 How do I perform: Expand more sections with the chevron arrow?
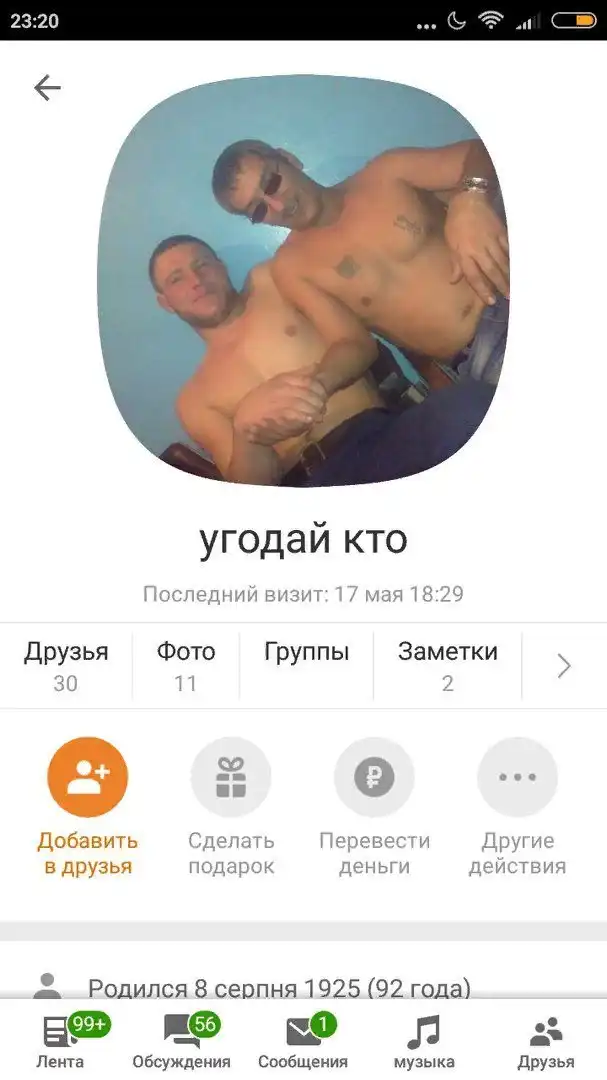click(564, 666)
